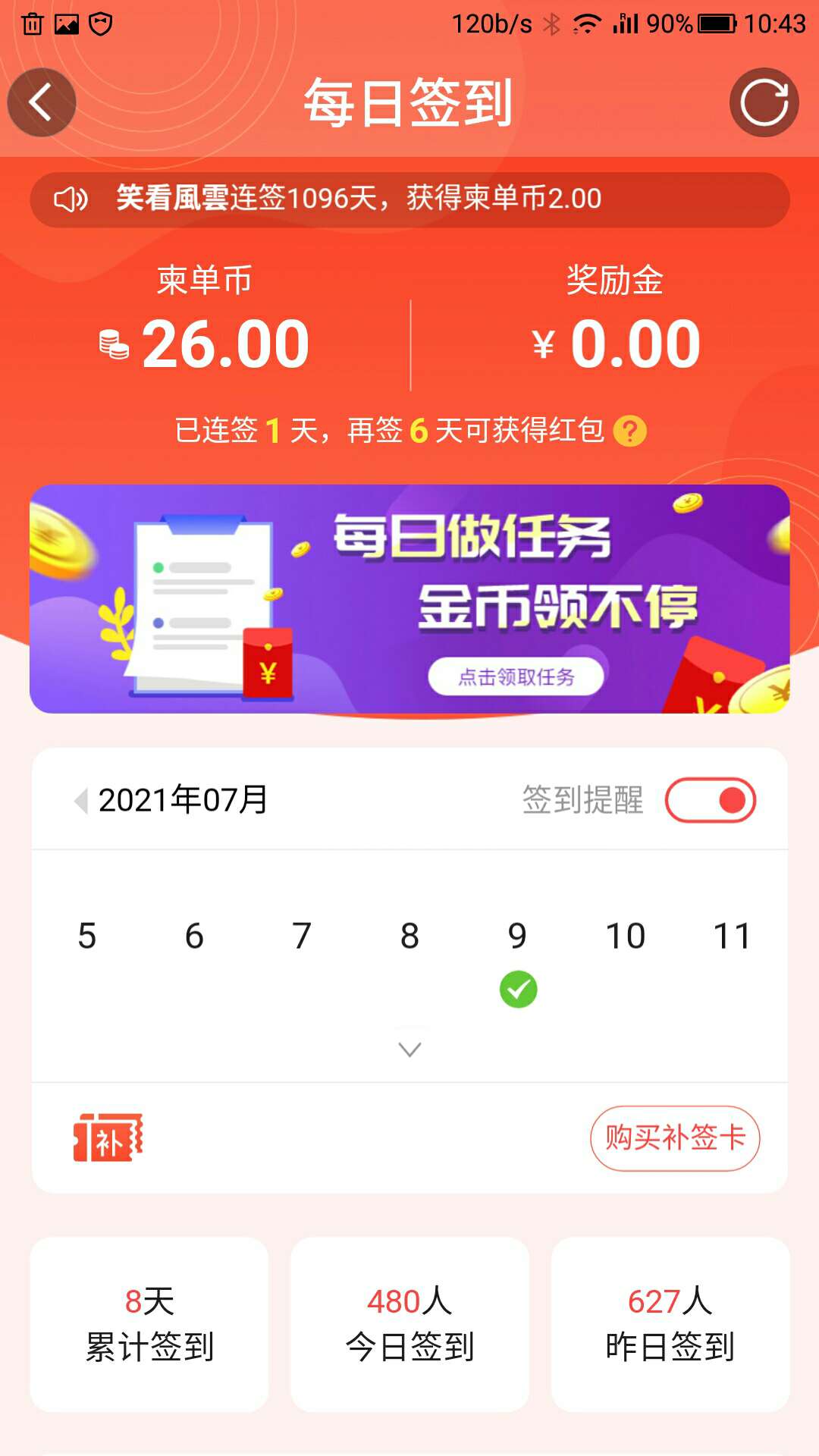Go back using the top-left arrow
This screenshot has width=819, height=1456.
pos(42,102)
